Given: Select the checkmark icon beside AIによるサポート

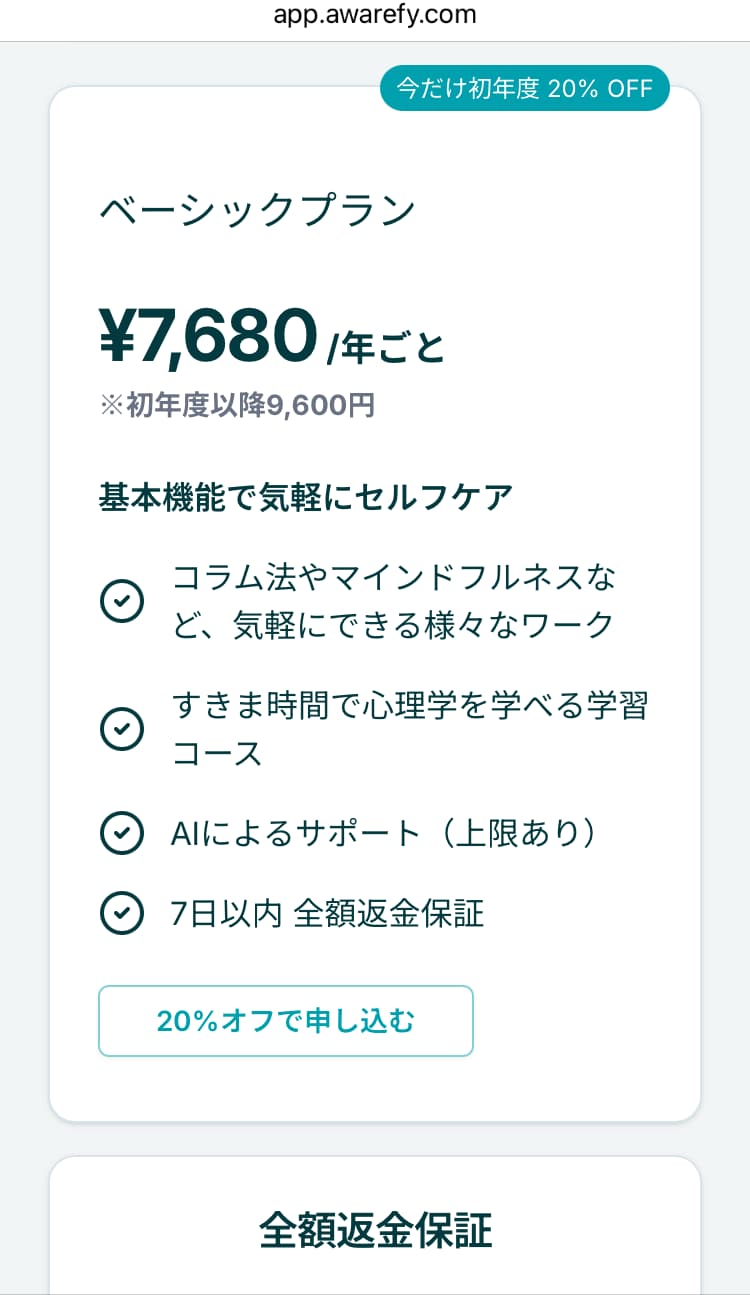Looking at the screenshot, I should coord(121,833).
